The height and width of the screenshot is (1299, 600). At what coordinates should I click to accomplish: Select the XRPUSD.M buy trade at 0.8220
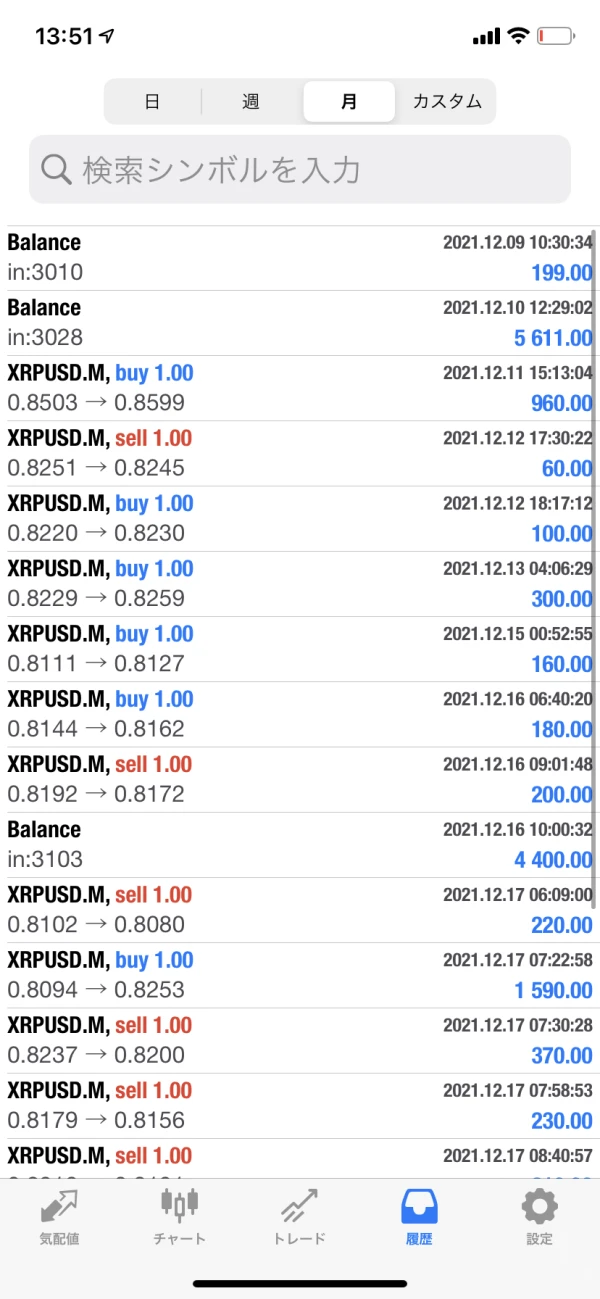point(300,518)
